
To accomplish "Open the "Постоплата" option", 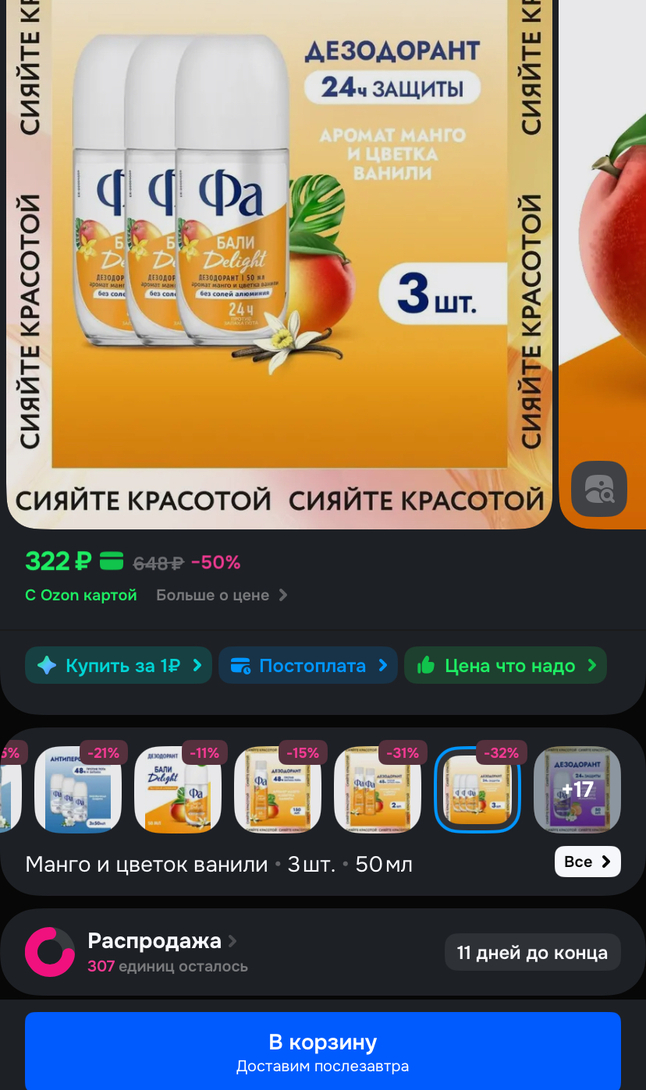I will [308, 665].
